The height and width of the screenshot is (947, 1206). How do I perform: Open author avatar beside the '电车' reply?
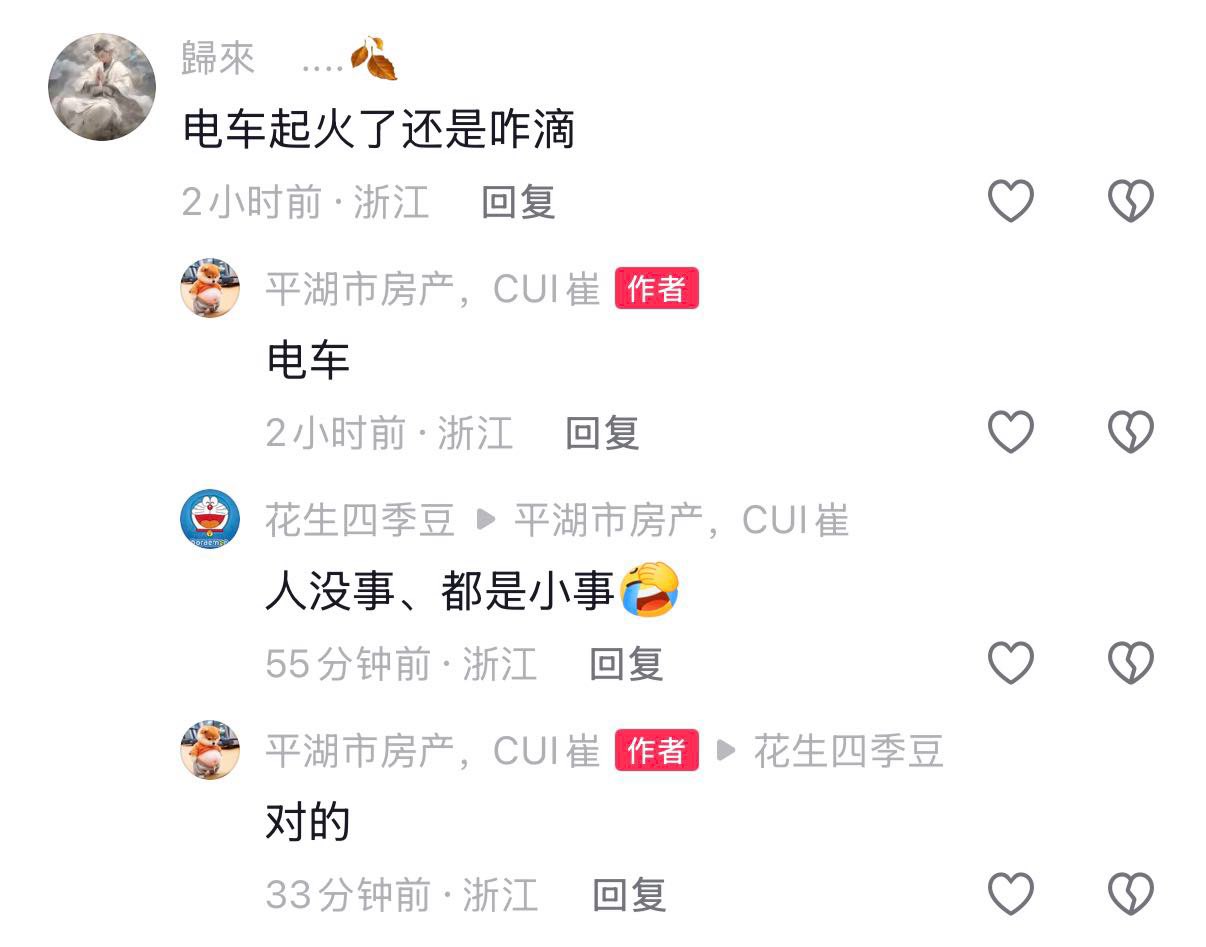[x=210, y=288]
